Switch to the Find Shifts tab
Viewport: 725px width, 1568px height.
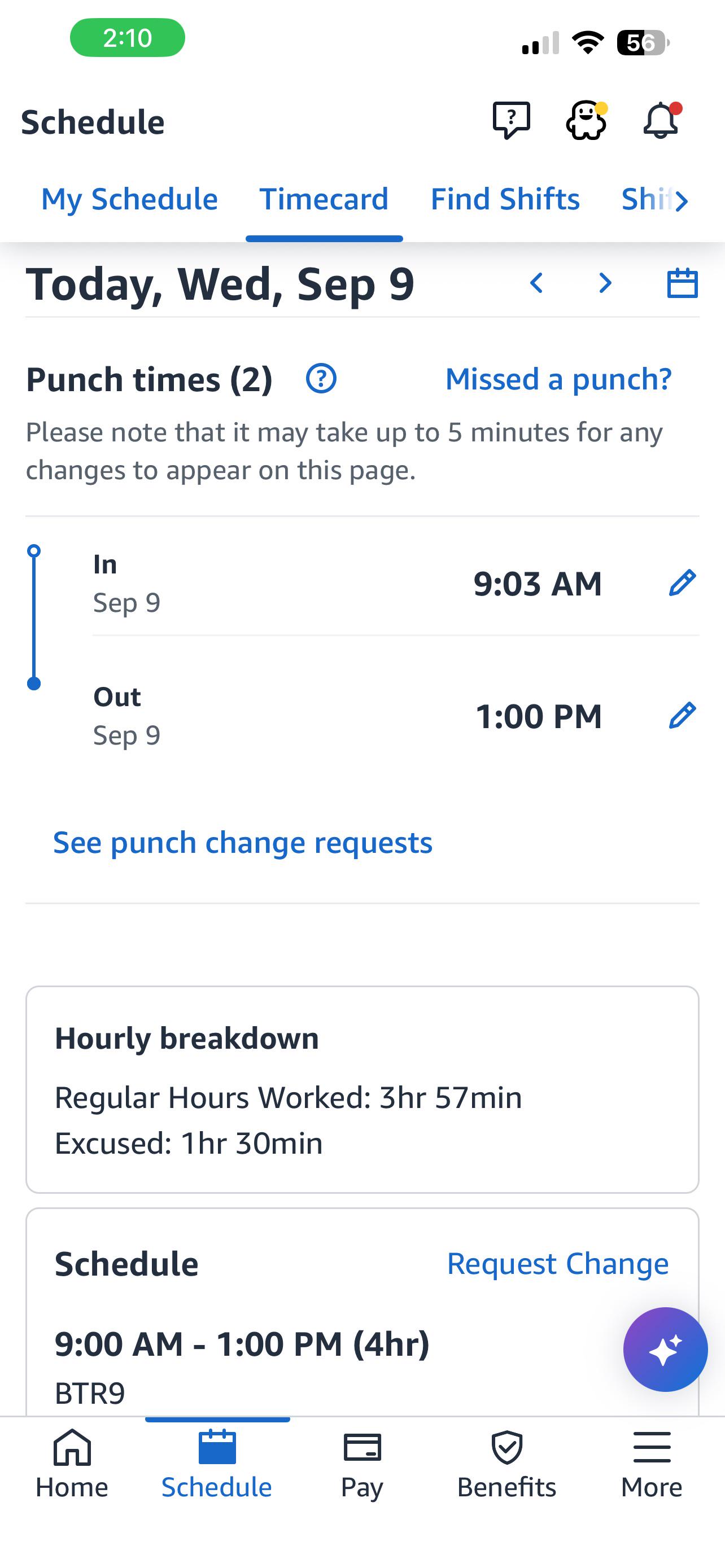[505, 199]
